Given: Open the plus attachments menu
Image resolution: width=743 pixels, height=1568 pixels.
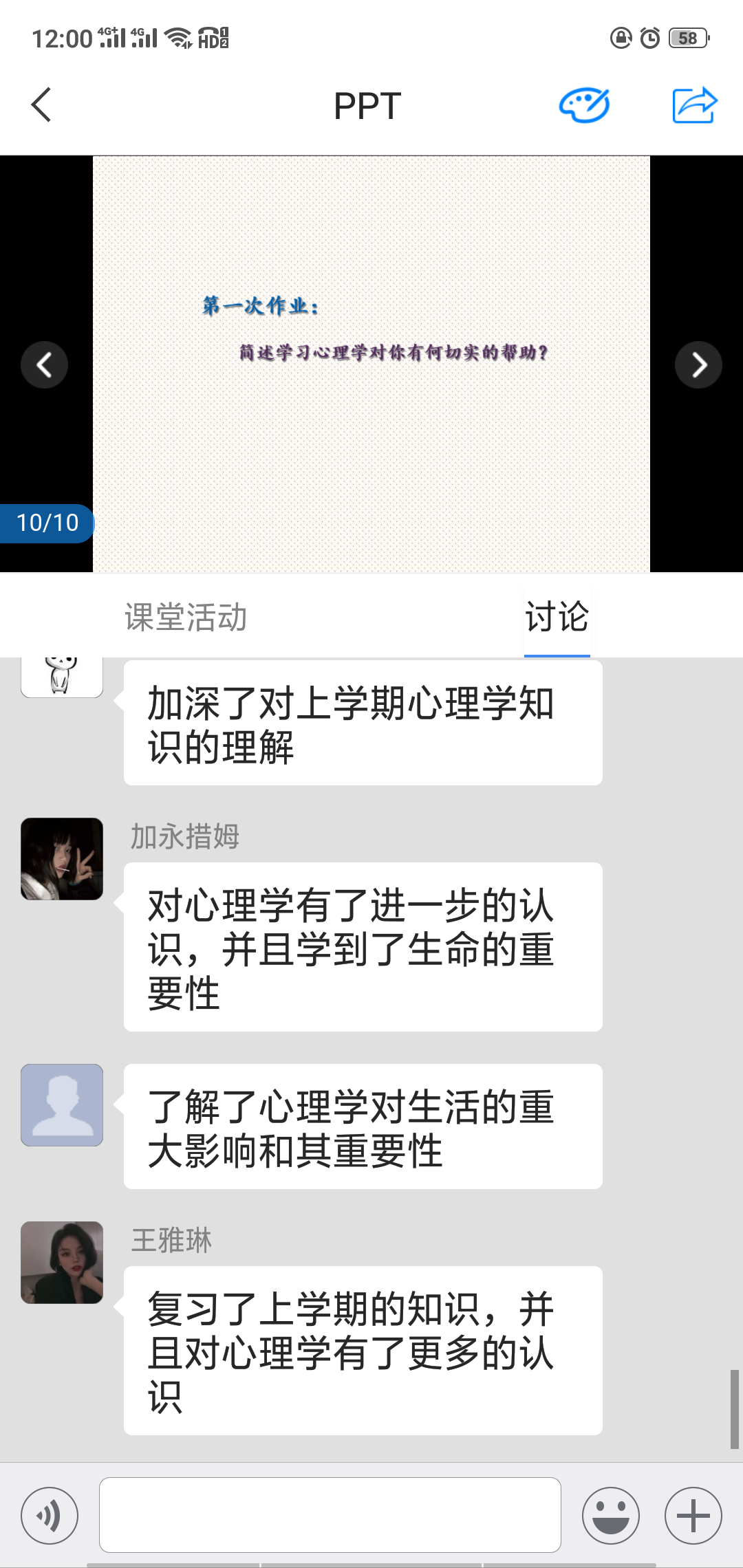Looking at the screenshot, I should pyautogui.click(x=693, y=1515).
